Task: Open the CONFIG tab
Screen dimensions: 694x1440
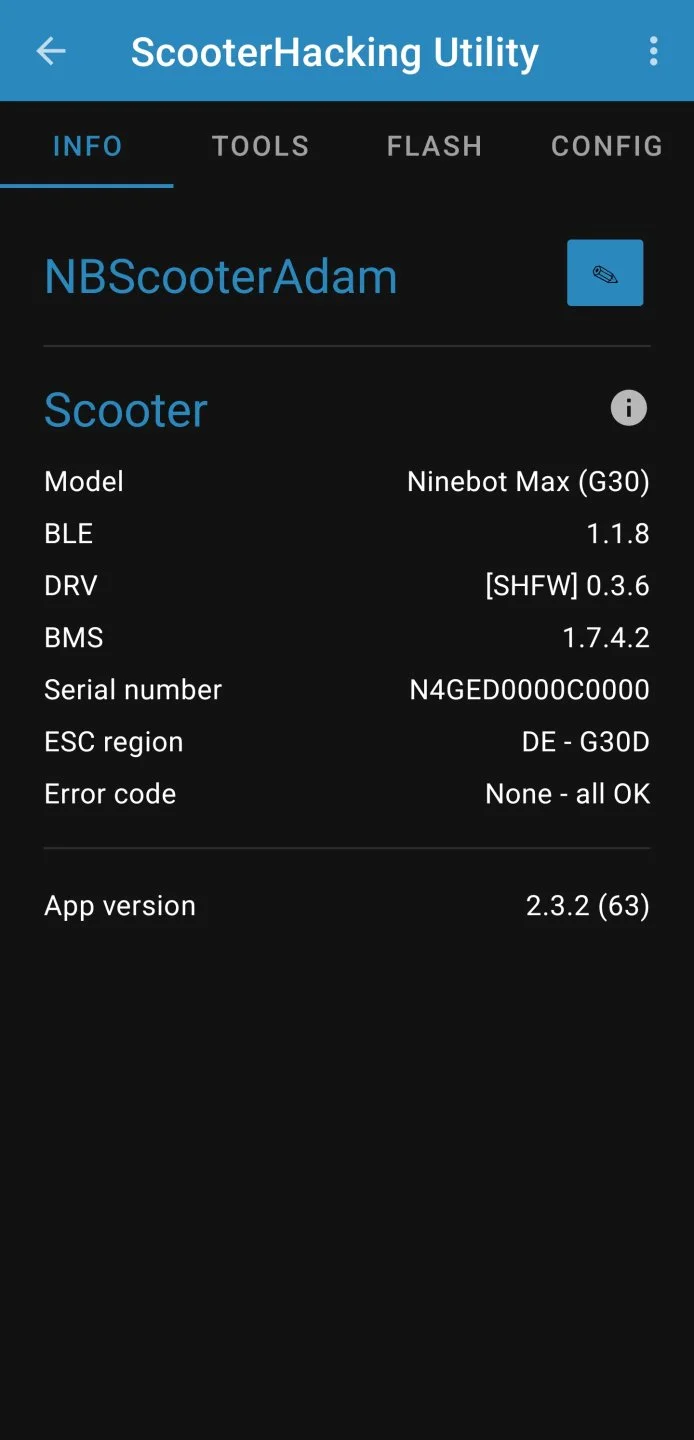Action: [606, 146]
